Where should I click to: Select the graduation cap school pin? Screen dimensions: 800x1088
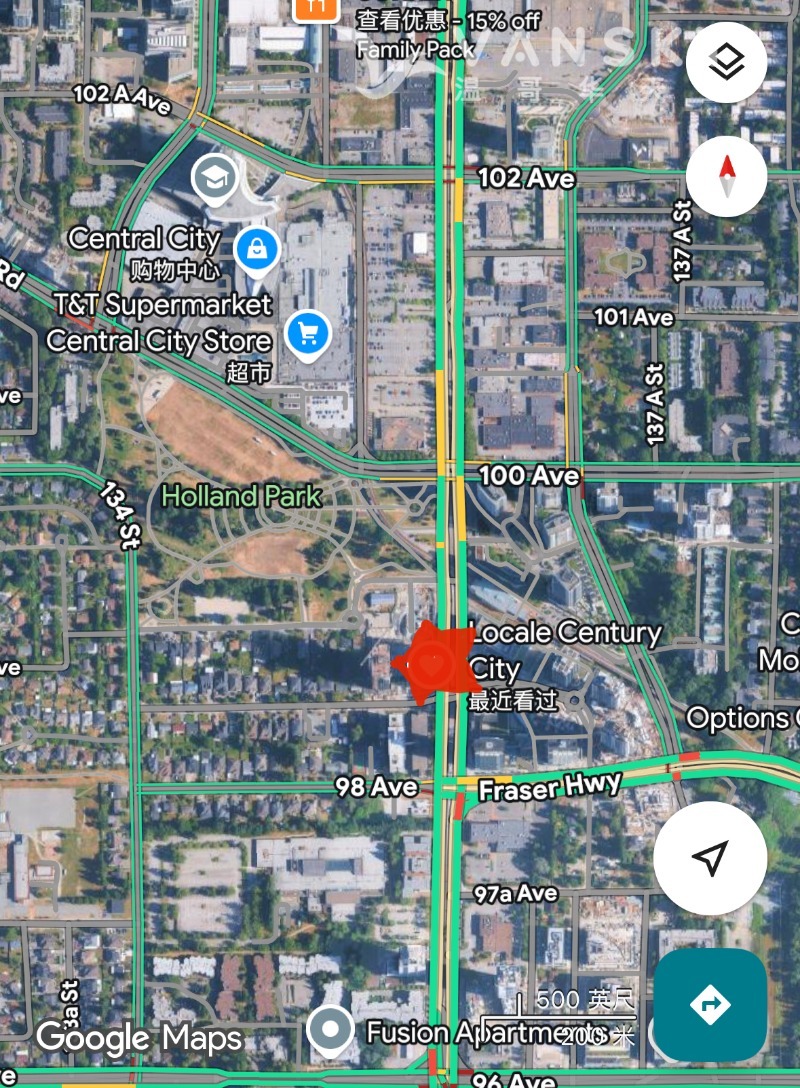[215, 179]
